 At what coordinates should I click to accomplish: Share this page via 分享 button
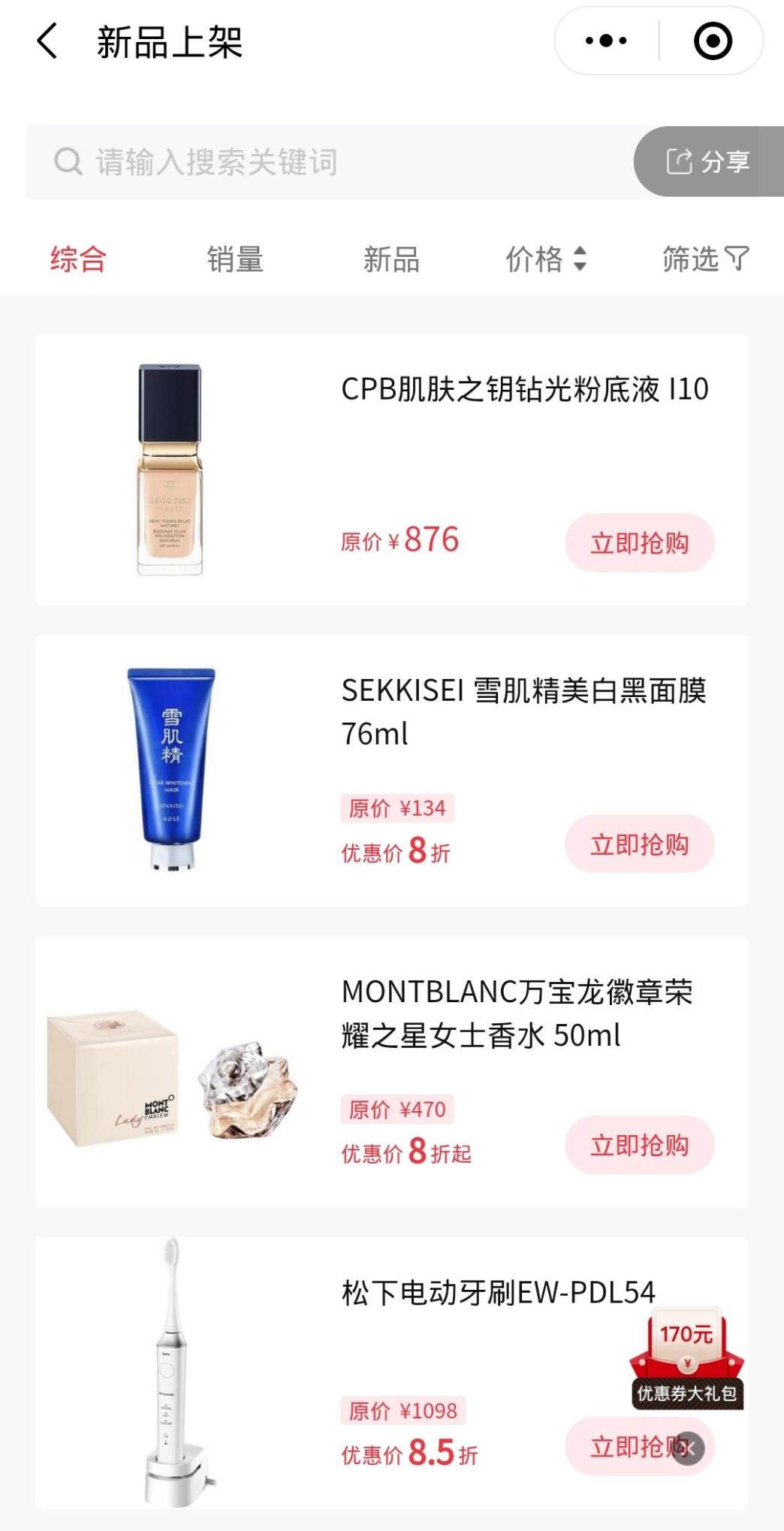[707, 162]
